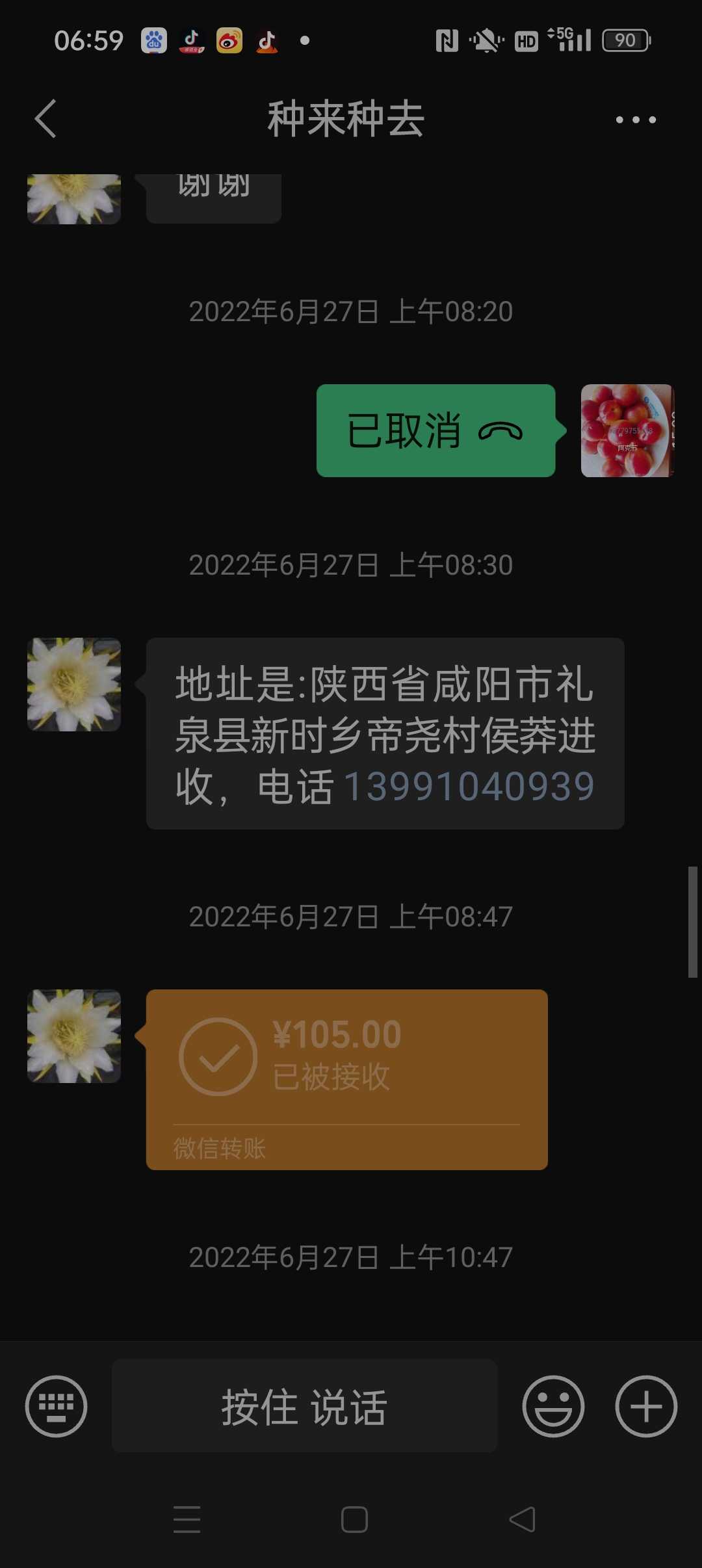The image size is (702, 1568).
Task: Tap the cancelled call bubble 已取消
Action: coord(435,430)
